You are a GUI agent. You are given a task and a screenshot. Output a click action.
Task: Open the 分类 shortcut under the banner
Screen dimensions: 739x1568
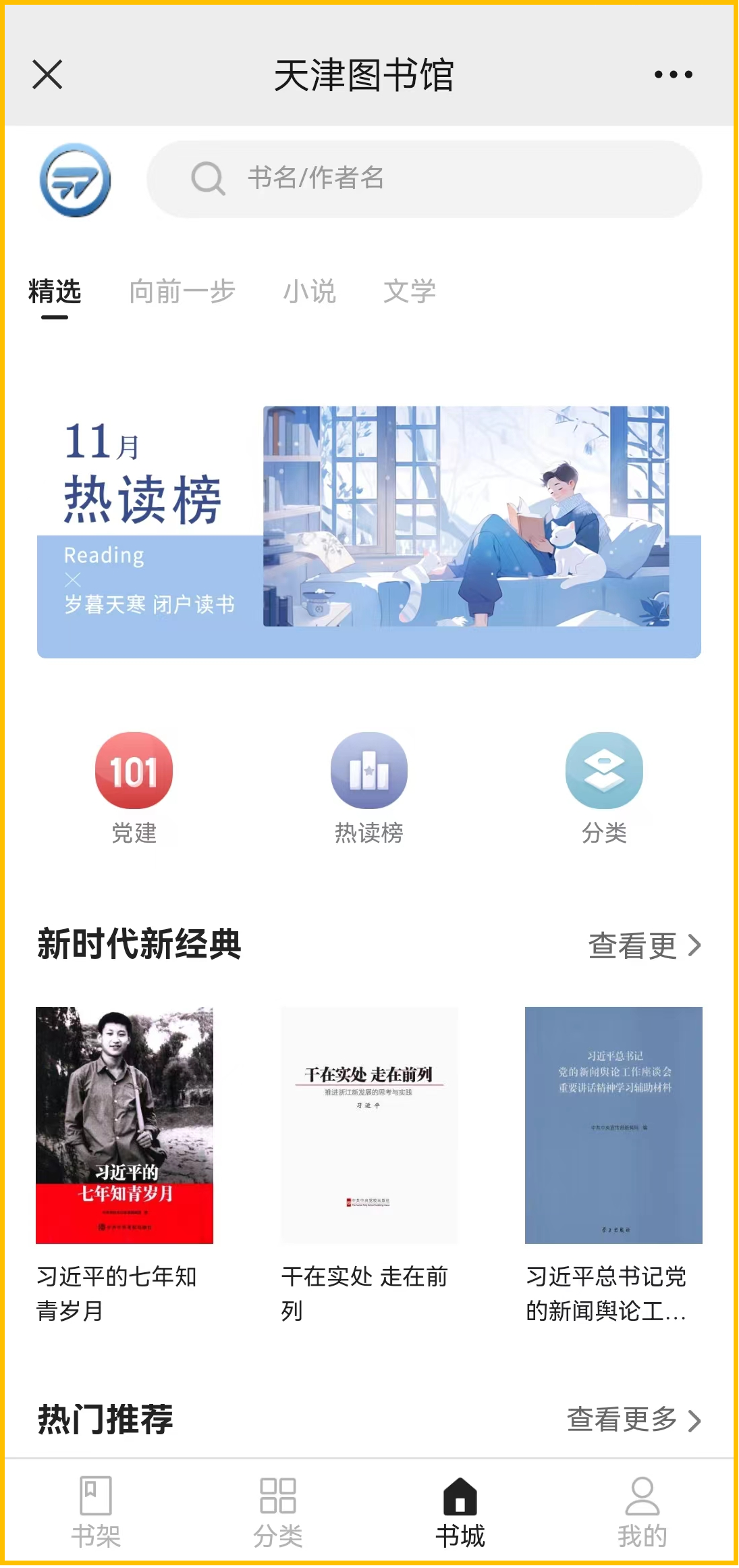pyautogui.click(x=604, y=787)
